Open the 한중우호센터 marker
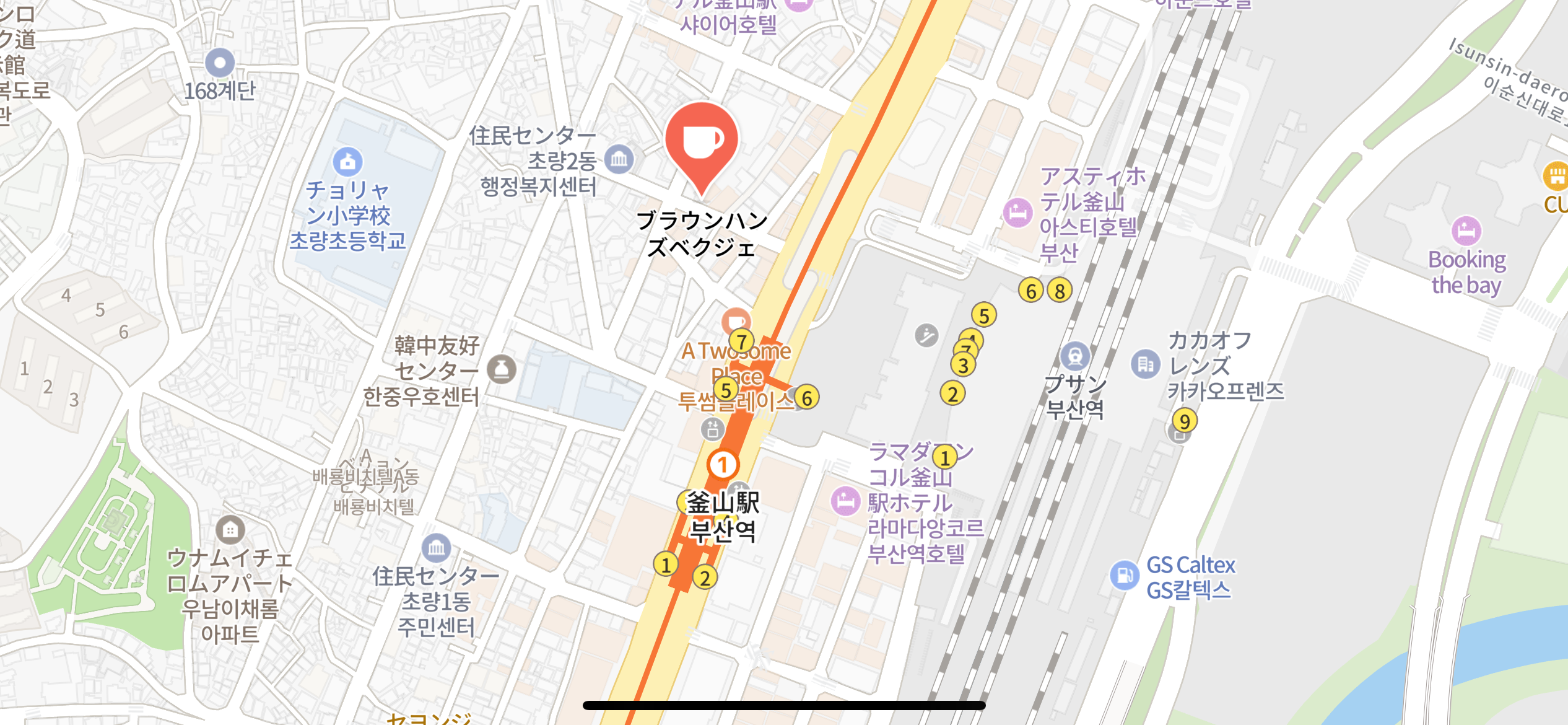This screenshot has width=1568, height=725. click(x=501, y=369)
